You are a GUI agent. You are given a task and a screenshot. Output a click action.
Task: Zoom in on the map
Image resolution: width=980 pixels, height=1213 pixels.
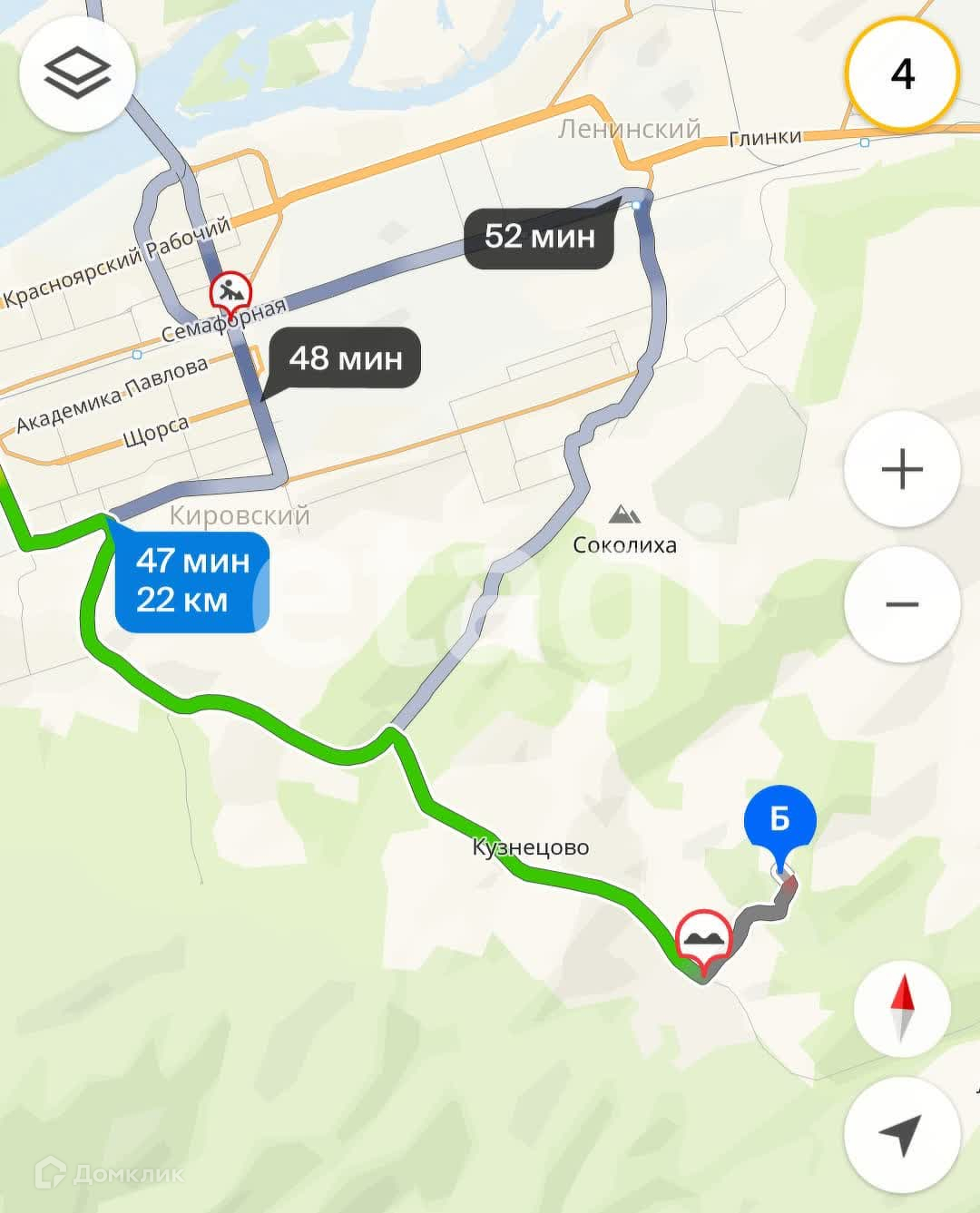pos(902,469)
